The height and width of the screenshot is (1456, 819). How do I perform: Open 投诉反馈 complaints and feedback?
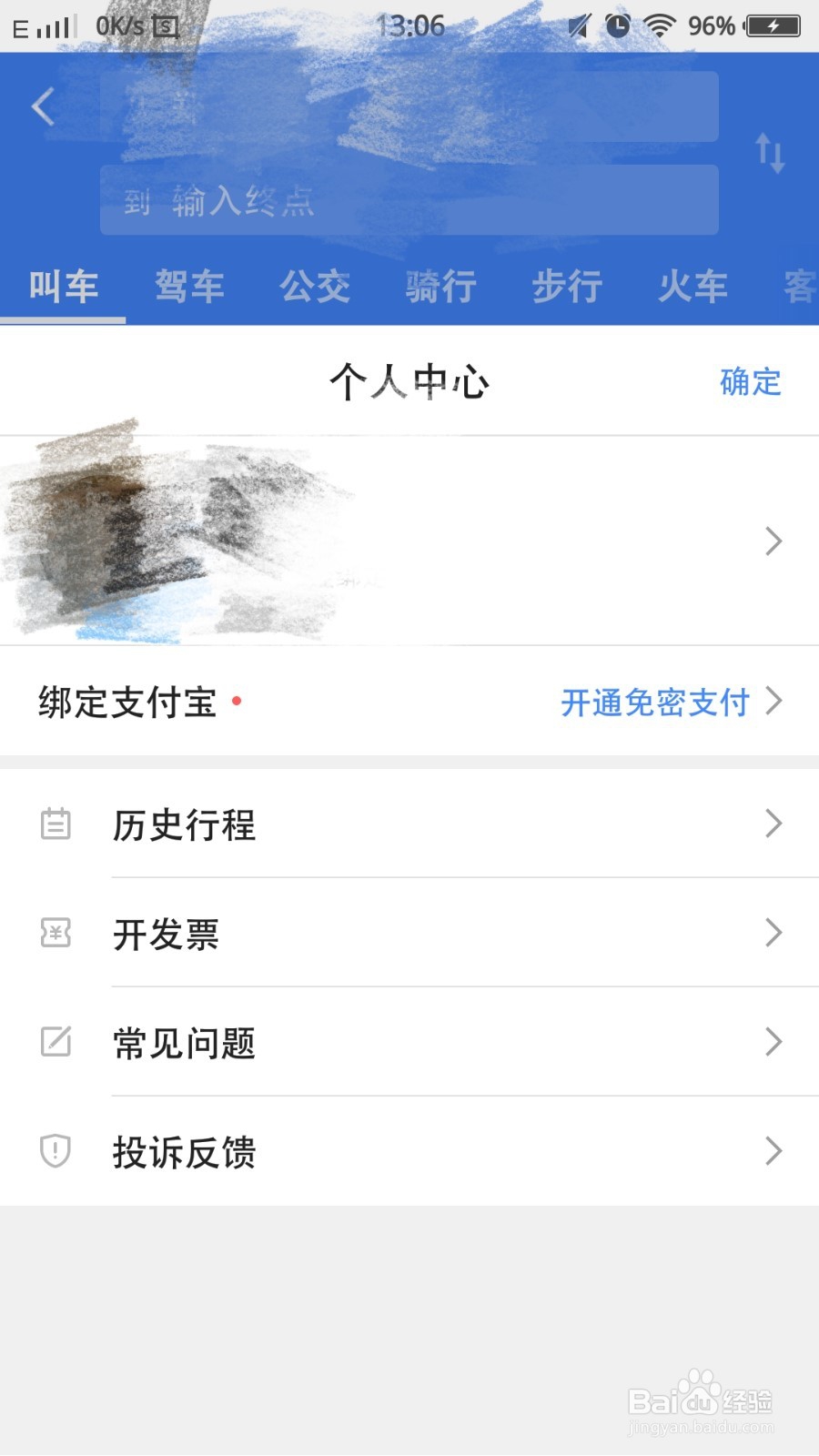click(409, 1151)
